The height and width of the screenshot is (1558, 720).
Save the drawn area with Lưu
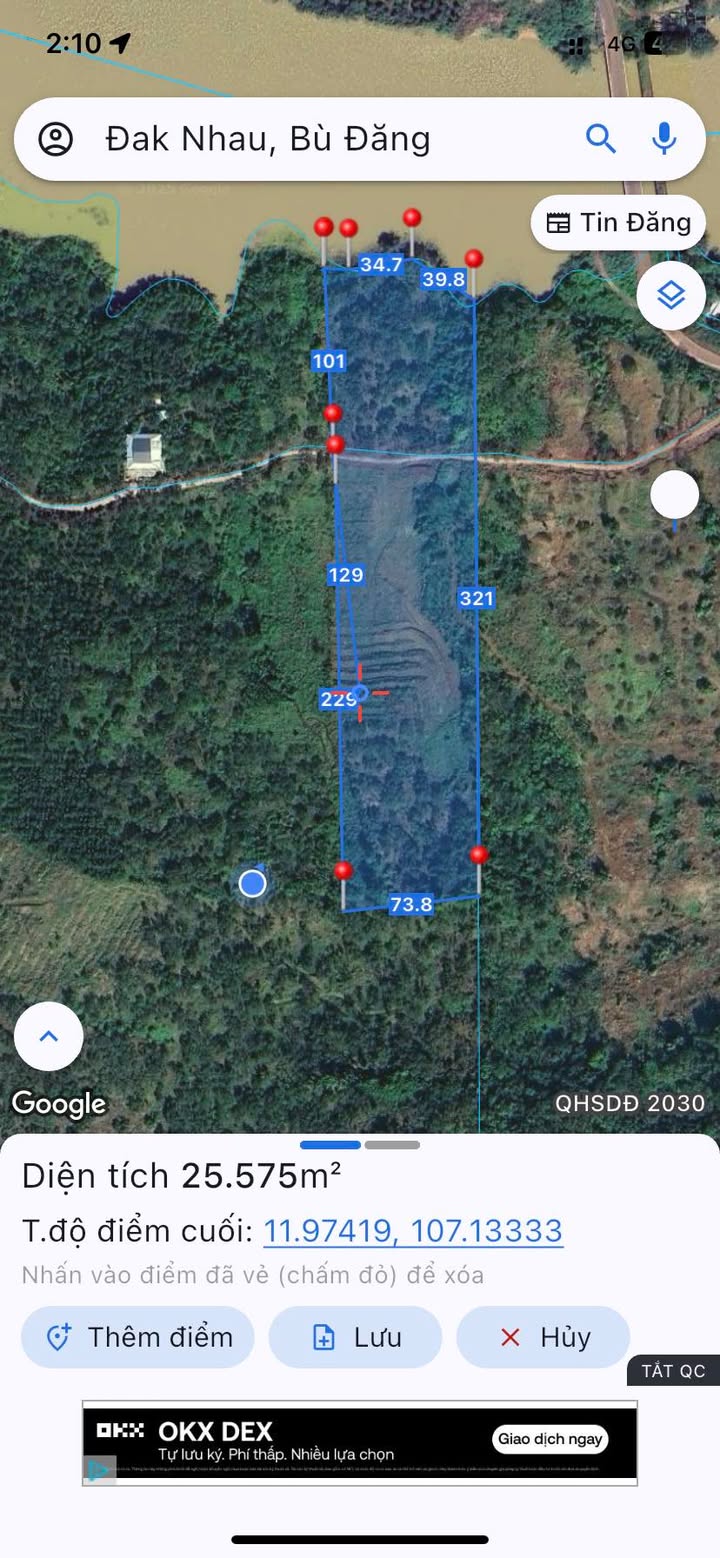(x=355, y=1337)
